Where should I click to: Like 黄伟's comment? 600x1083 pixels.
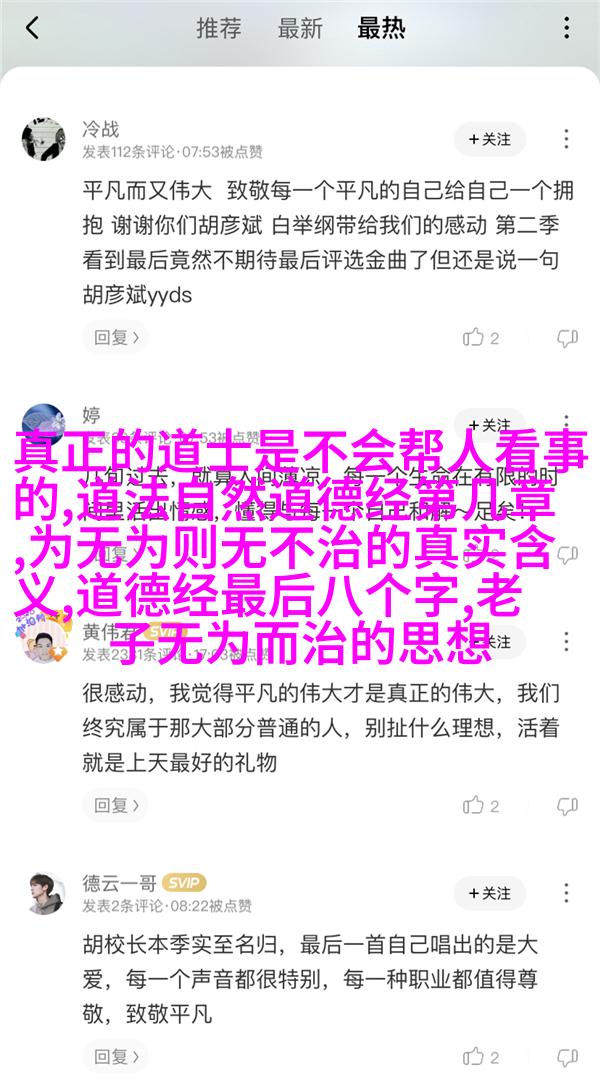480,805
